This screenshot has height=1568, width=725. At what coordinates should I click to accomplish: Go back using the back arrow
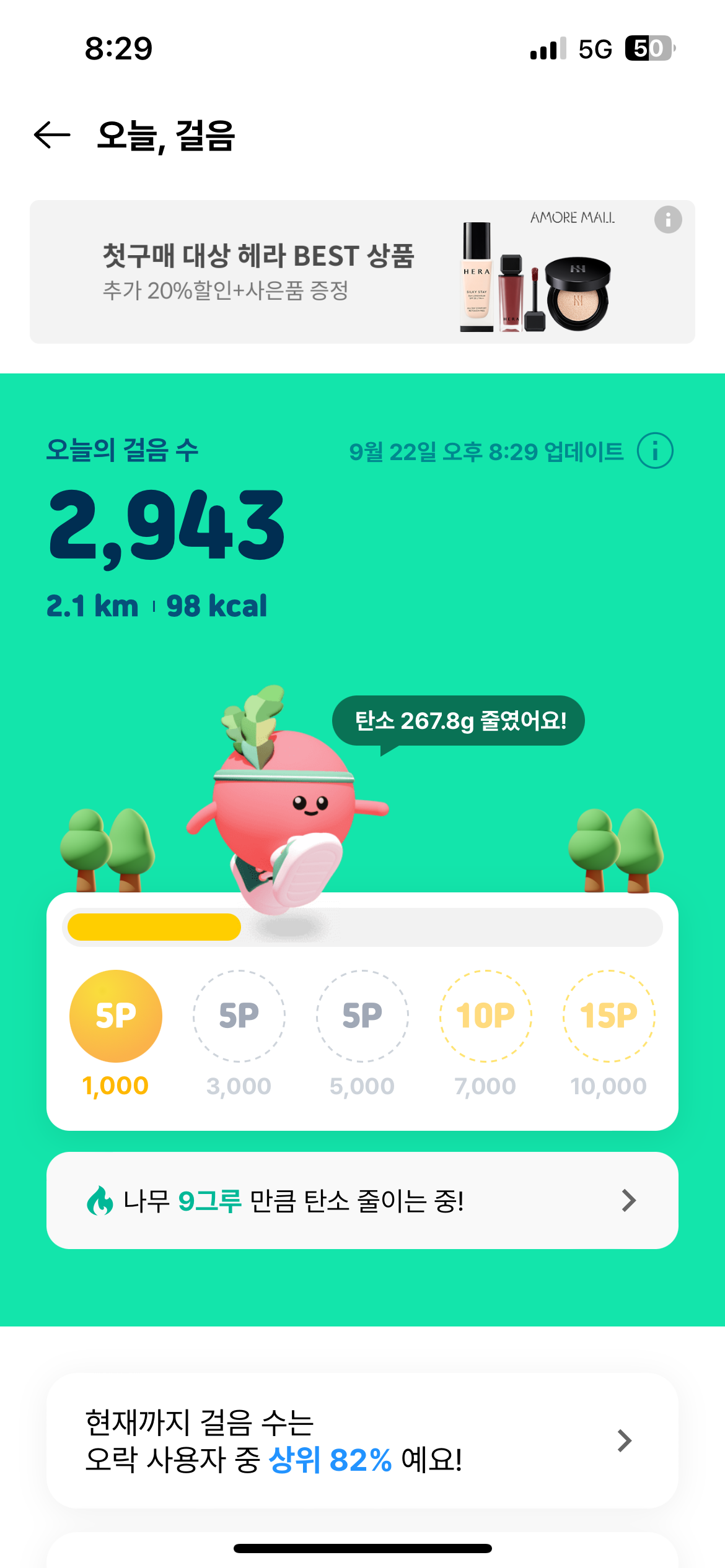point(52,135)
